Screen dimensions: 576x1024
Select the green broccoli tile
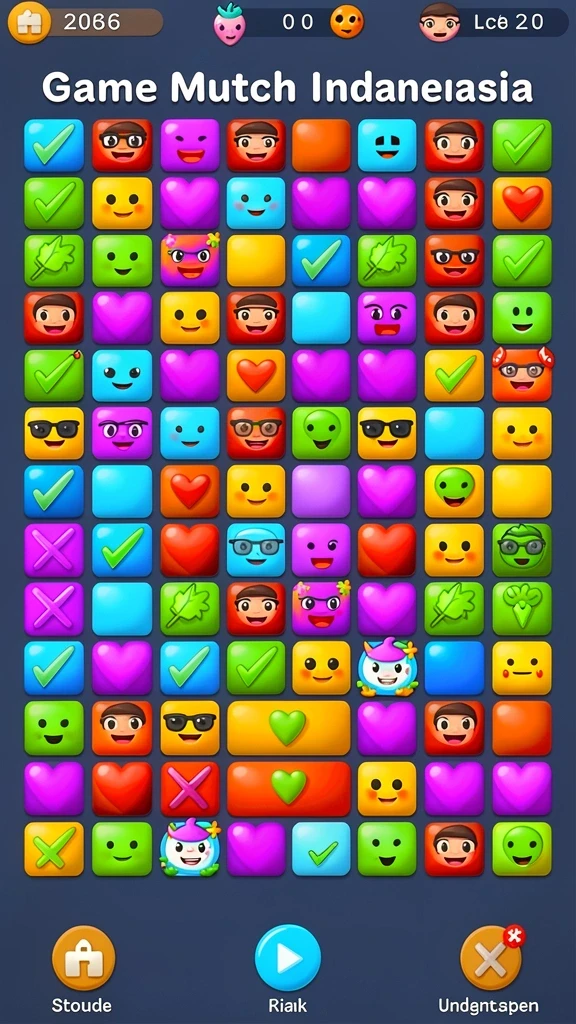521,609
